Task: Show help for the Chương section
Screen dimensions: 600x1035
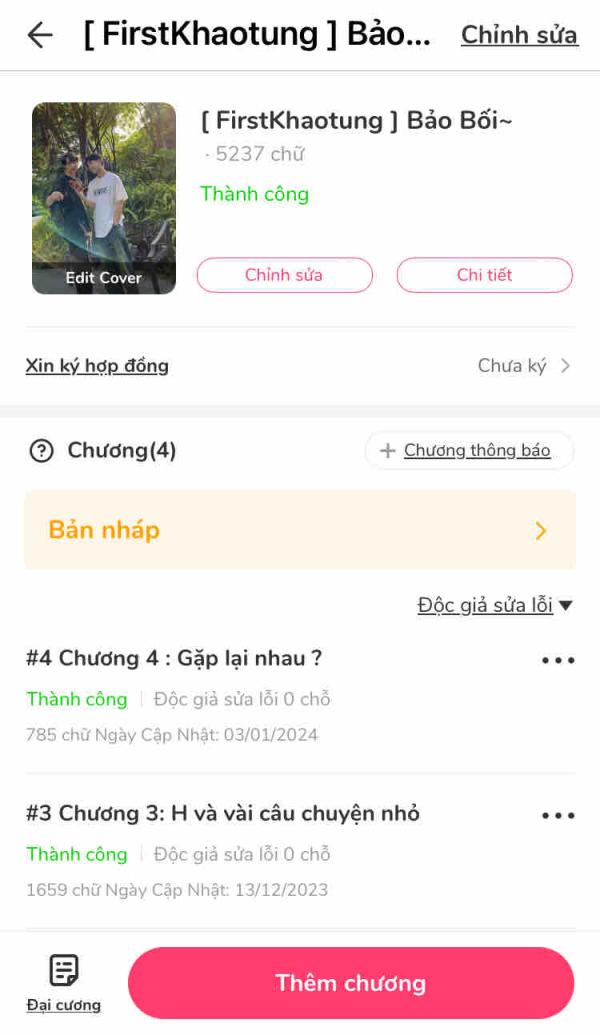Action: (x=41, y=451)
